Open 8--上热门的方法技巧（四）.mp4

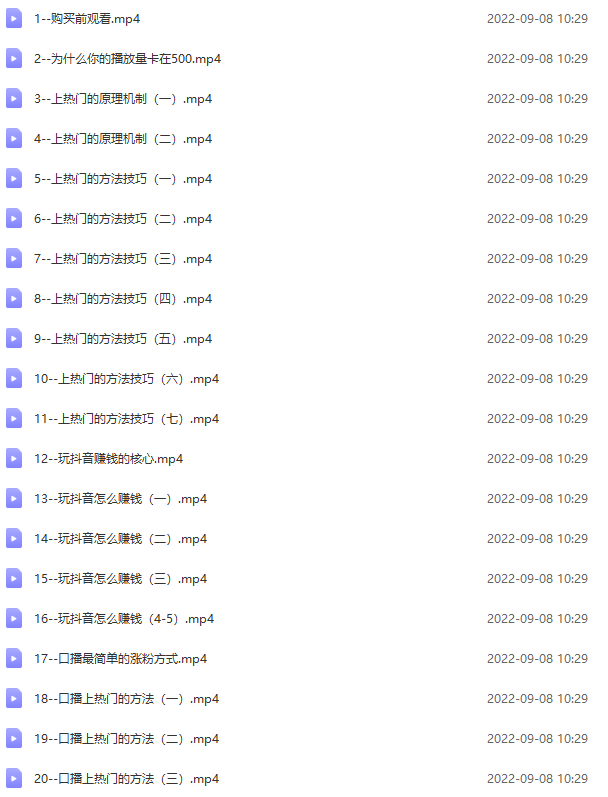(x=122, y=299)
